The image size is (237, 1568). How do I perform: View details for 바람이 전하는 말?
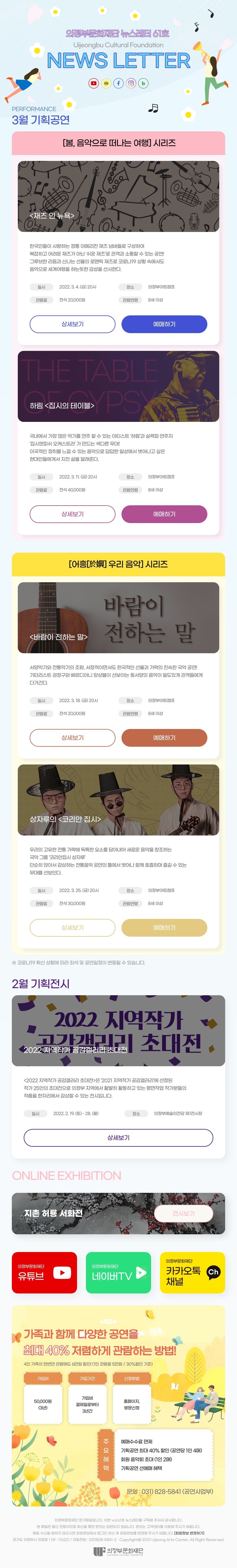[73, 738]
